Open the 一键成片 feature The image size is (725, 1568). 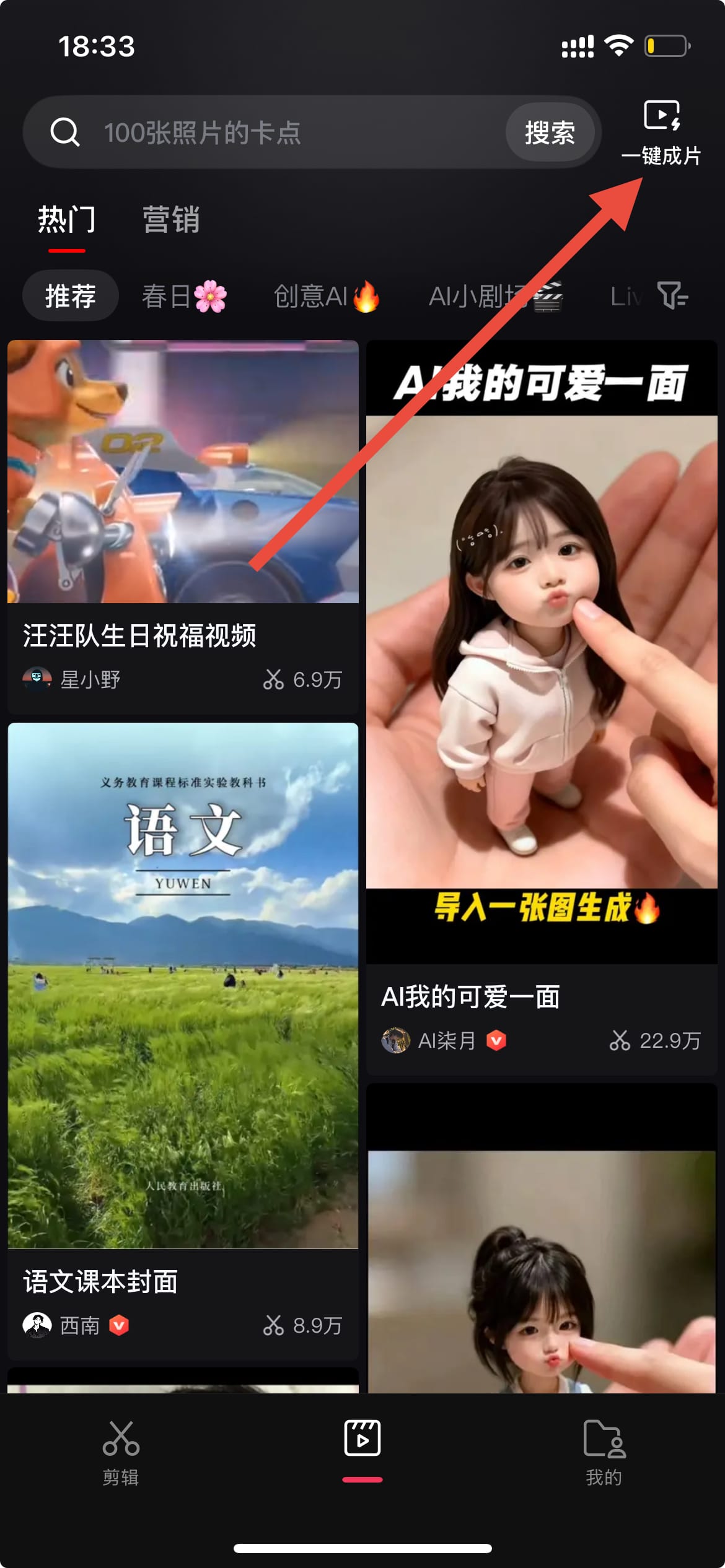coord(661,133)
